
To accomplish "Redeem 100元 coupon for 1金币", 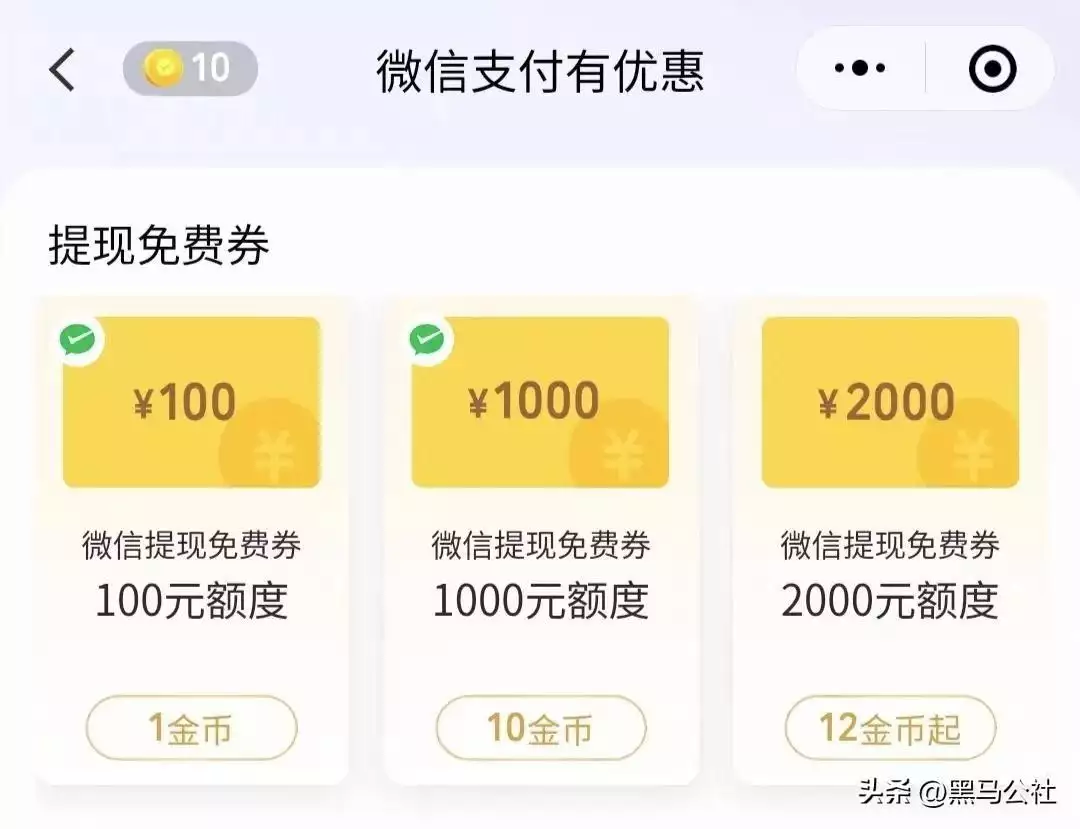I will [x=191, y=728].
